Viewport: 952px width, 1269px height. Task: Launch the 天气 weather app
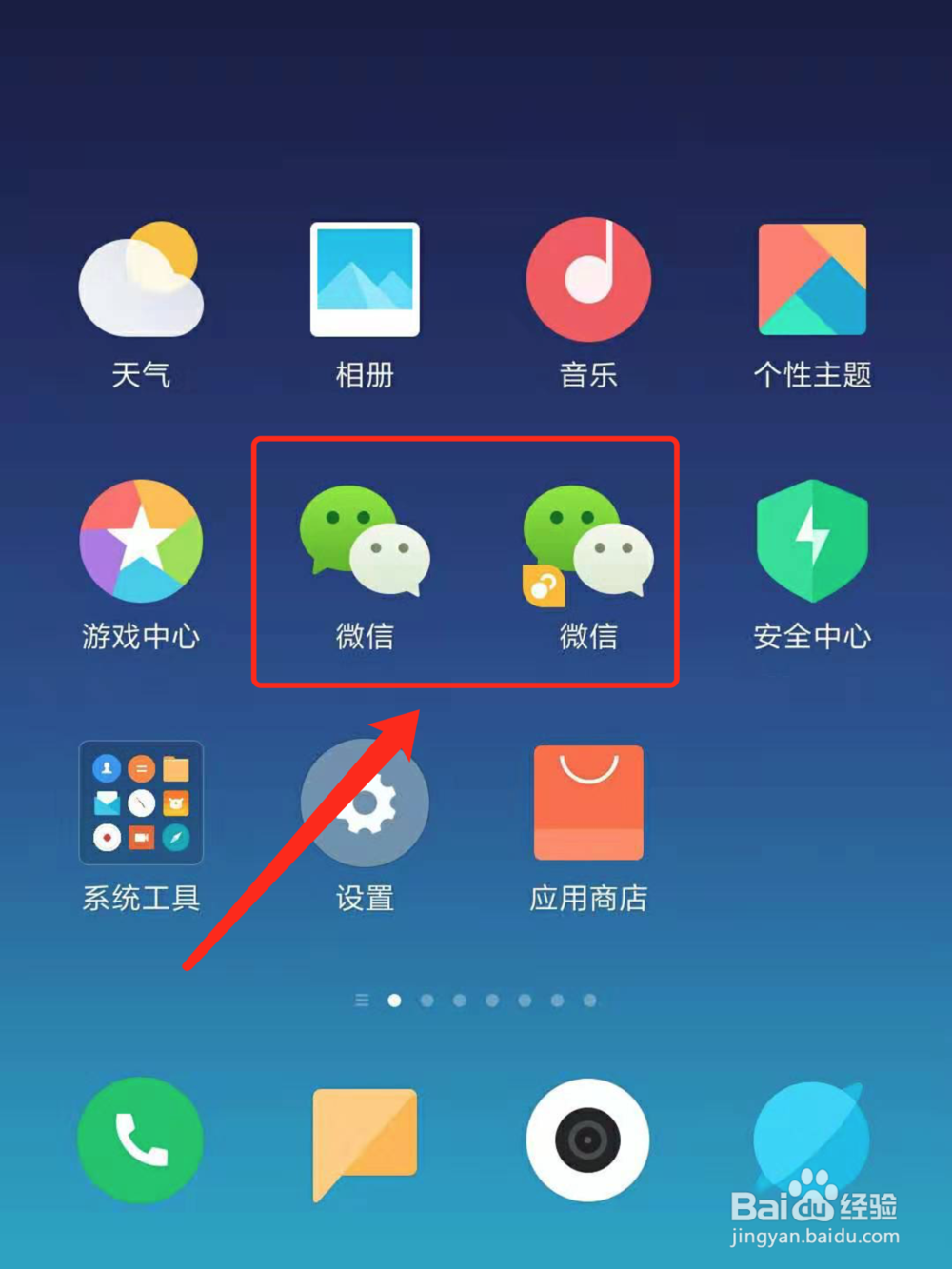tap(141, 281)
